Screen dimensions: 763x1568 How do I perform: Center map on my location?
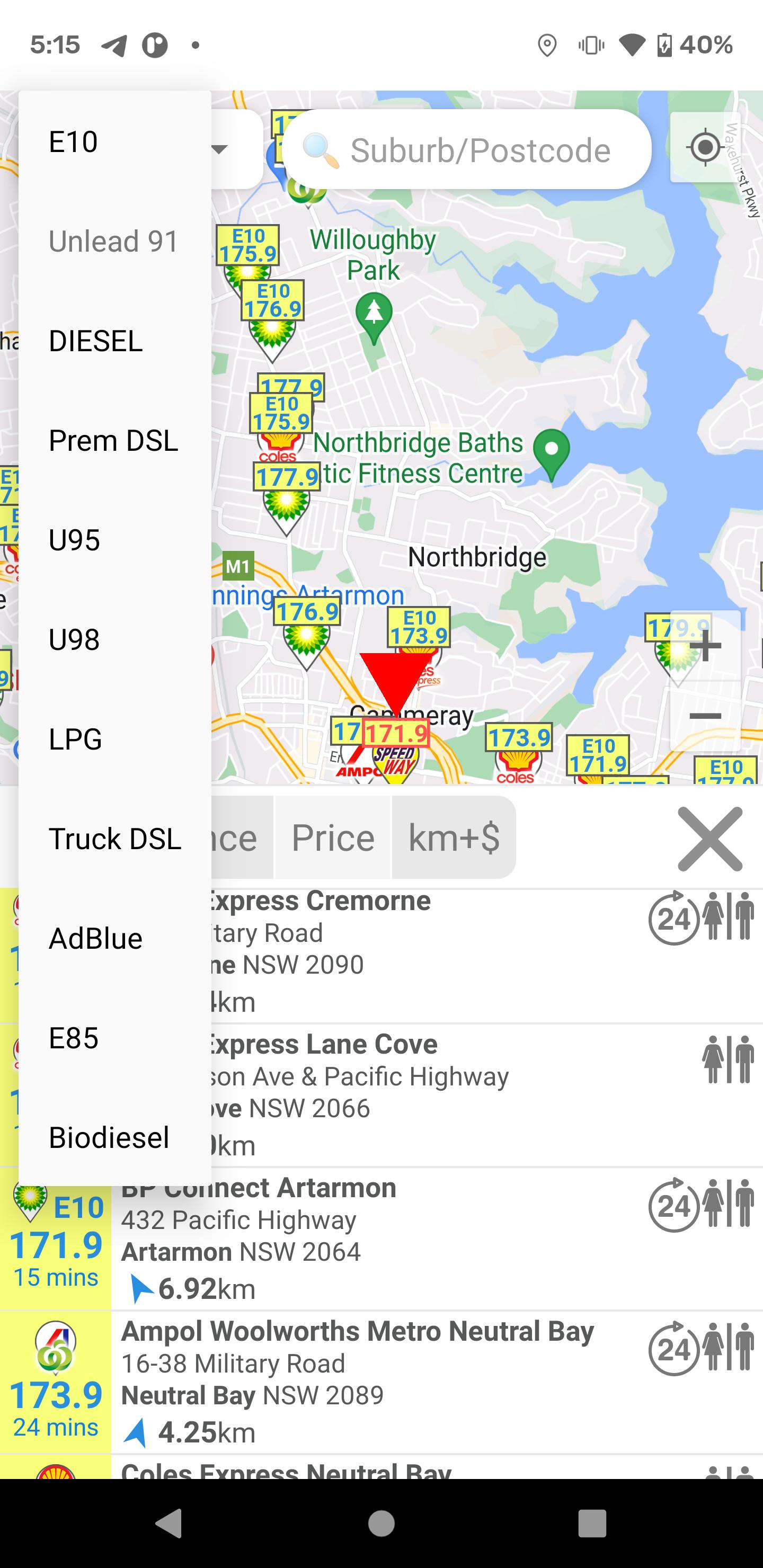click(705, 147)
